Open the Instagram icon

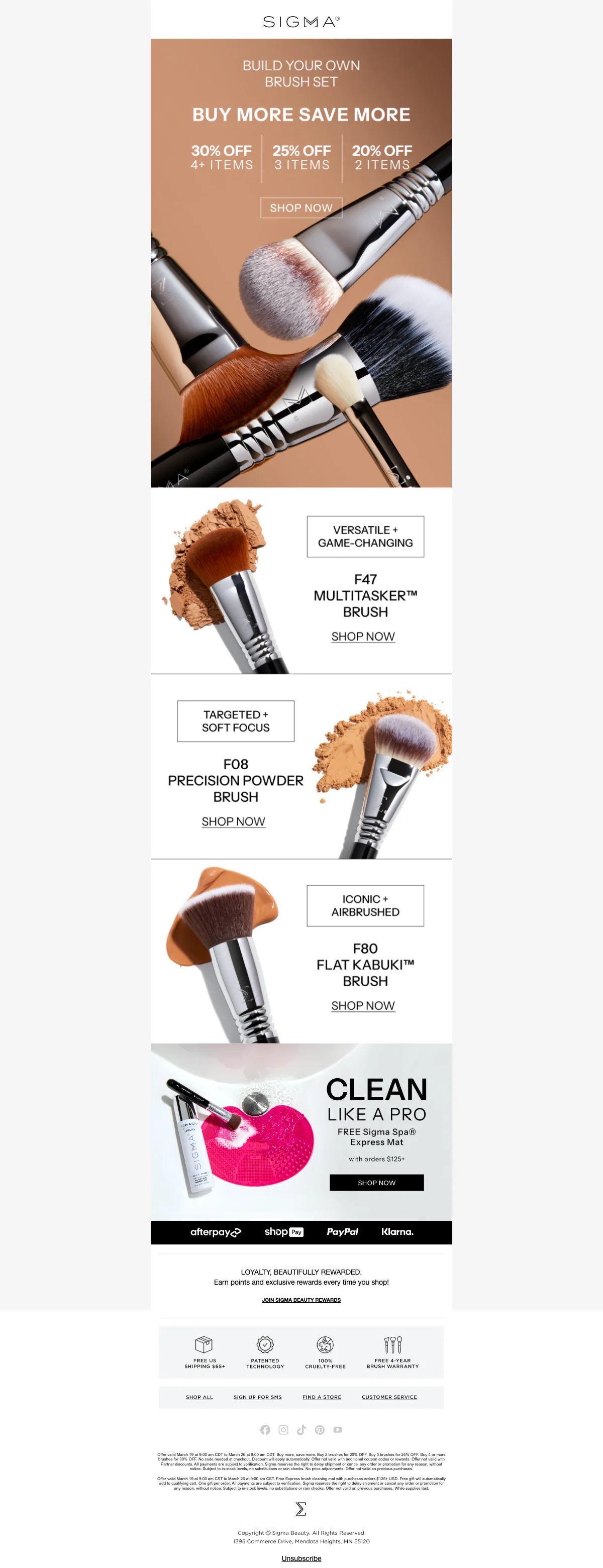(283, 1430)
